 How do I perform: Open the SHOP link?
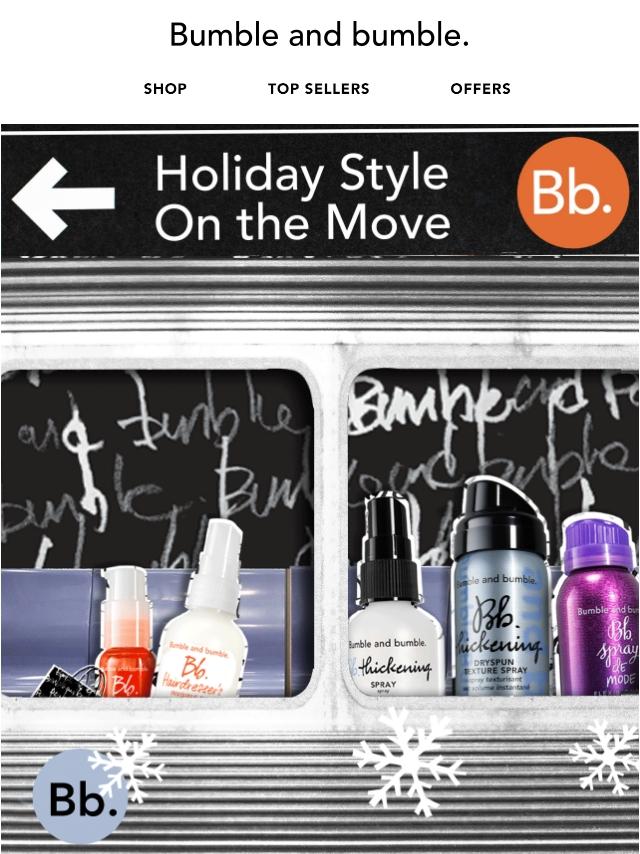(x=165, y=89)
